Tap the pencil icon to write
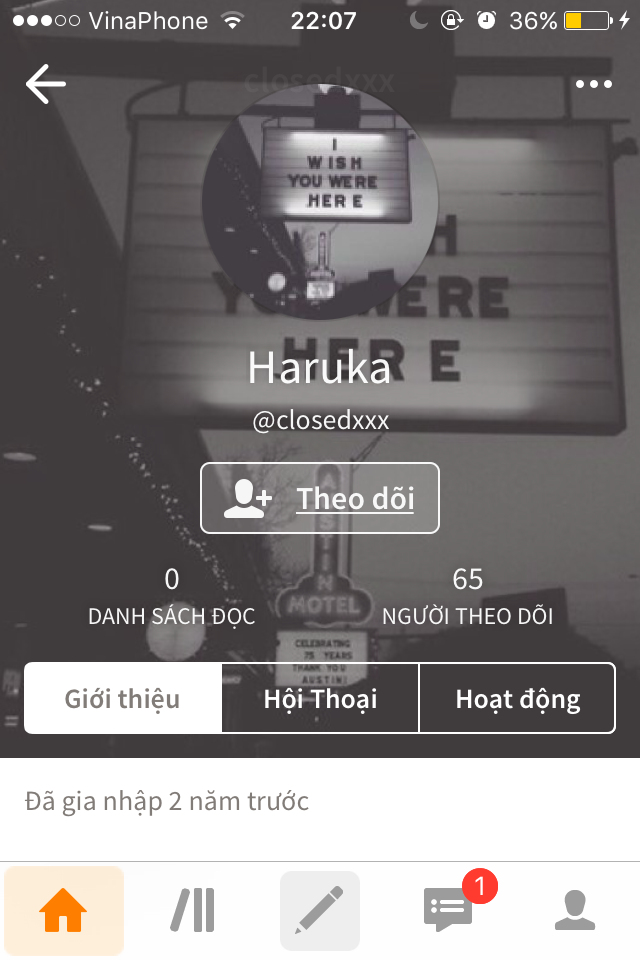Screen dimensions: 640x960 pyautogui.click(x=320, y=911)
